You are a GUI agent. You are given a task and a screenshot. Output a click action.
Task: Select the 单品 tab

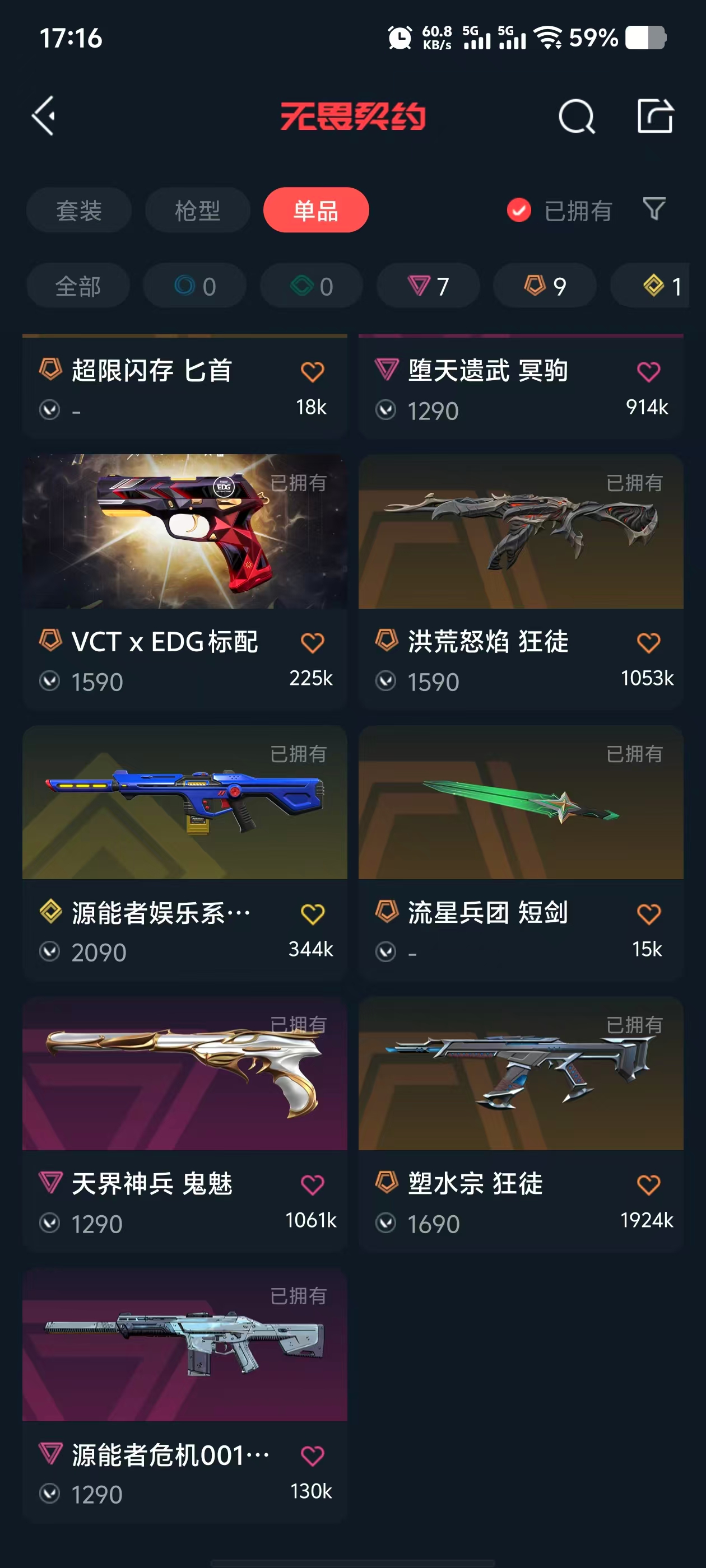[315, 211]
